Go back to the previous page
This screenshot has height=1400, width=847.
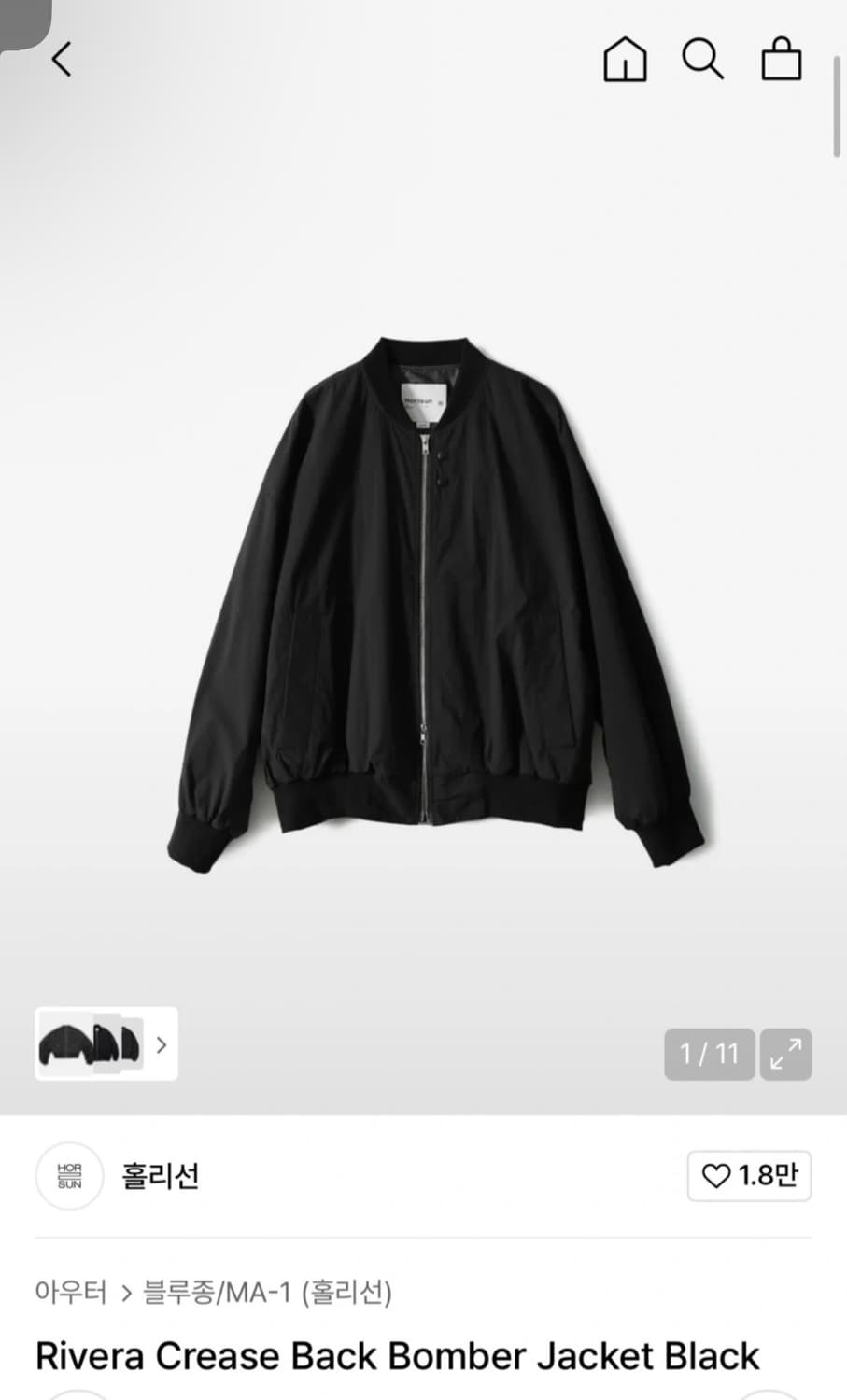click(x=62, y=60)
